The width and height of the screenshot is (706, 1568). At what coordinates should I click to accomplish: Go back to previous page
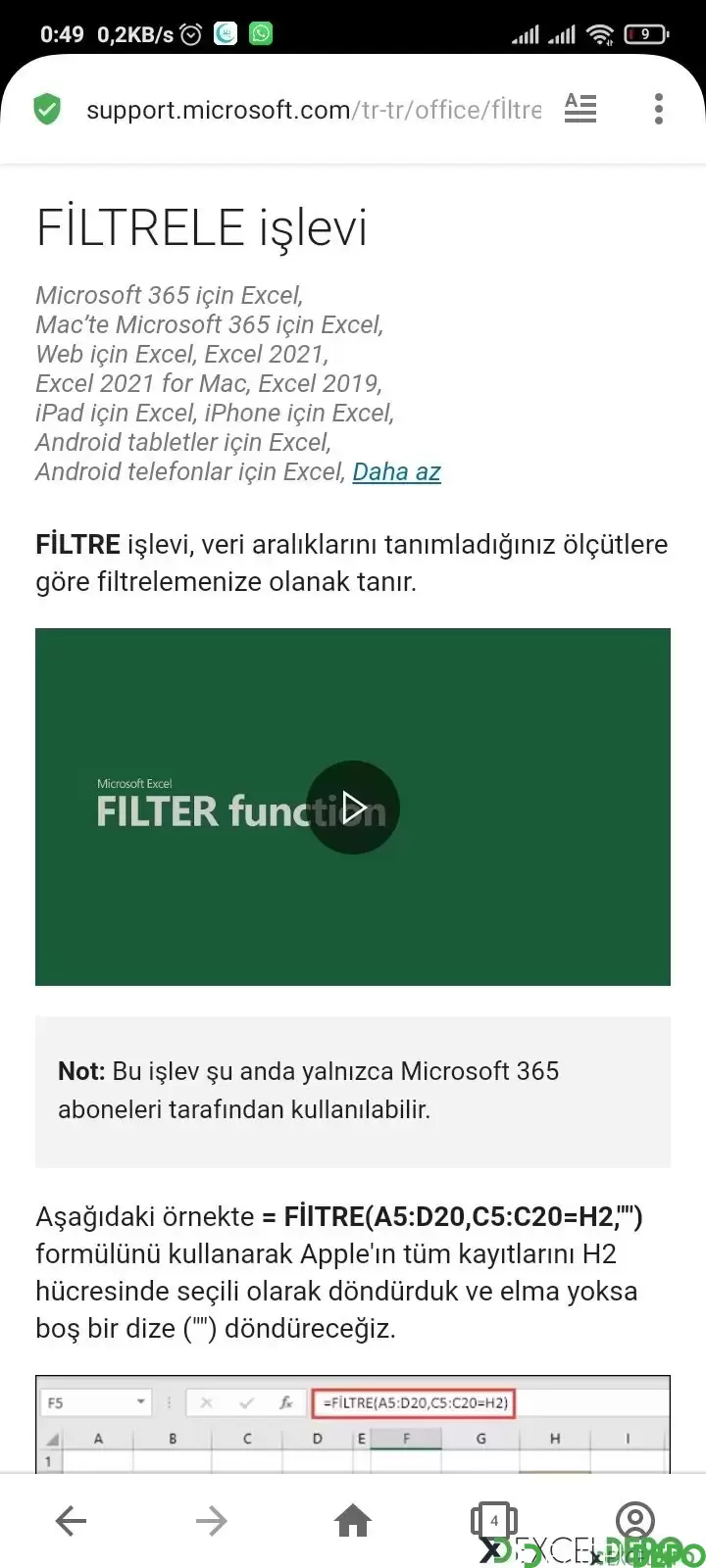(x=71, y=1521)
